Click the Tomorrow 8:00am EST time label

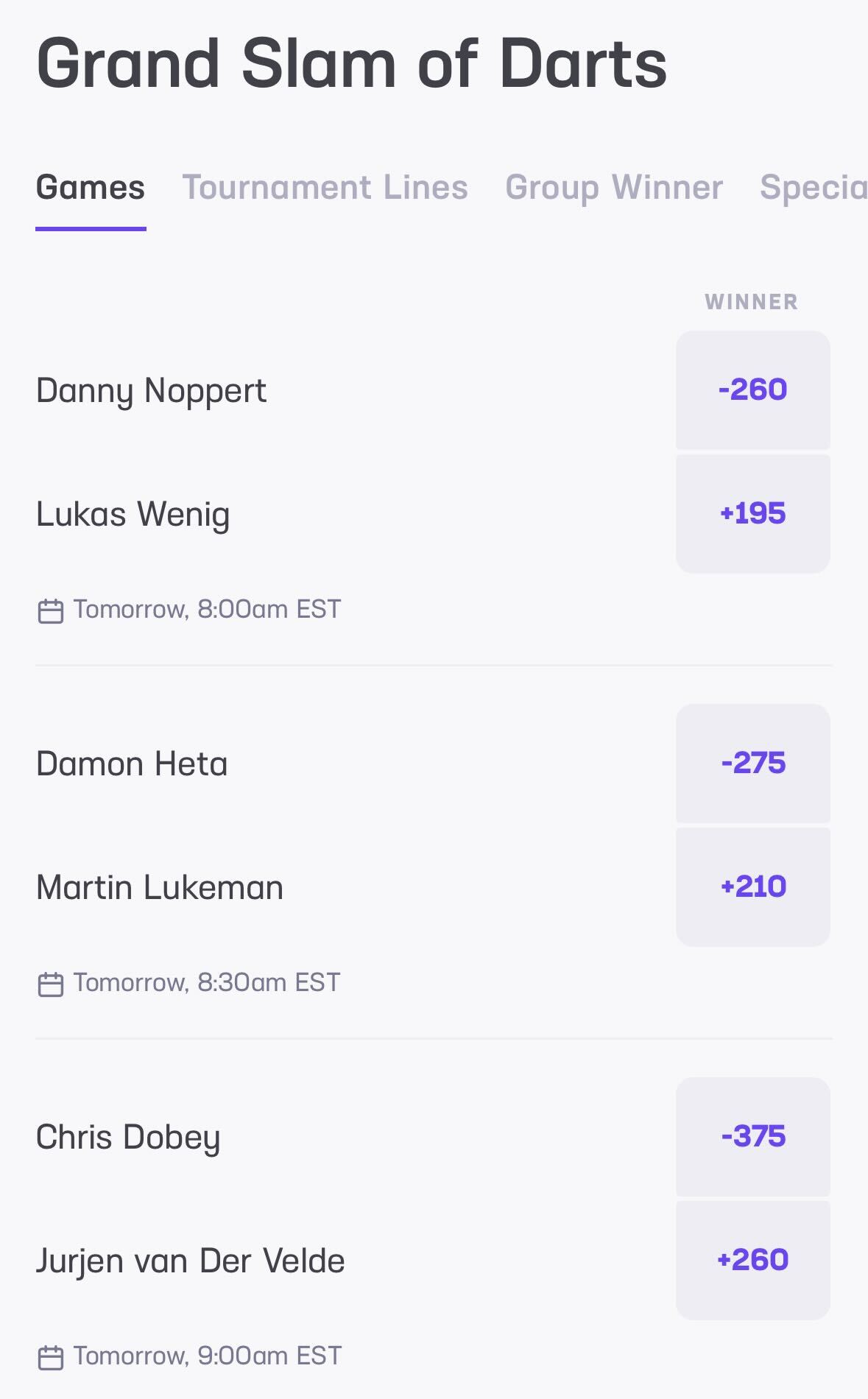[x=206, y=609]
